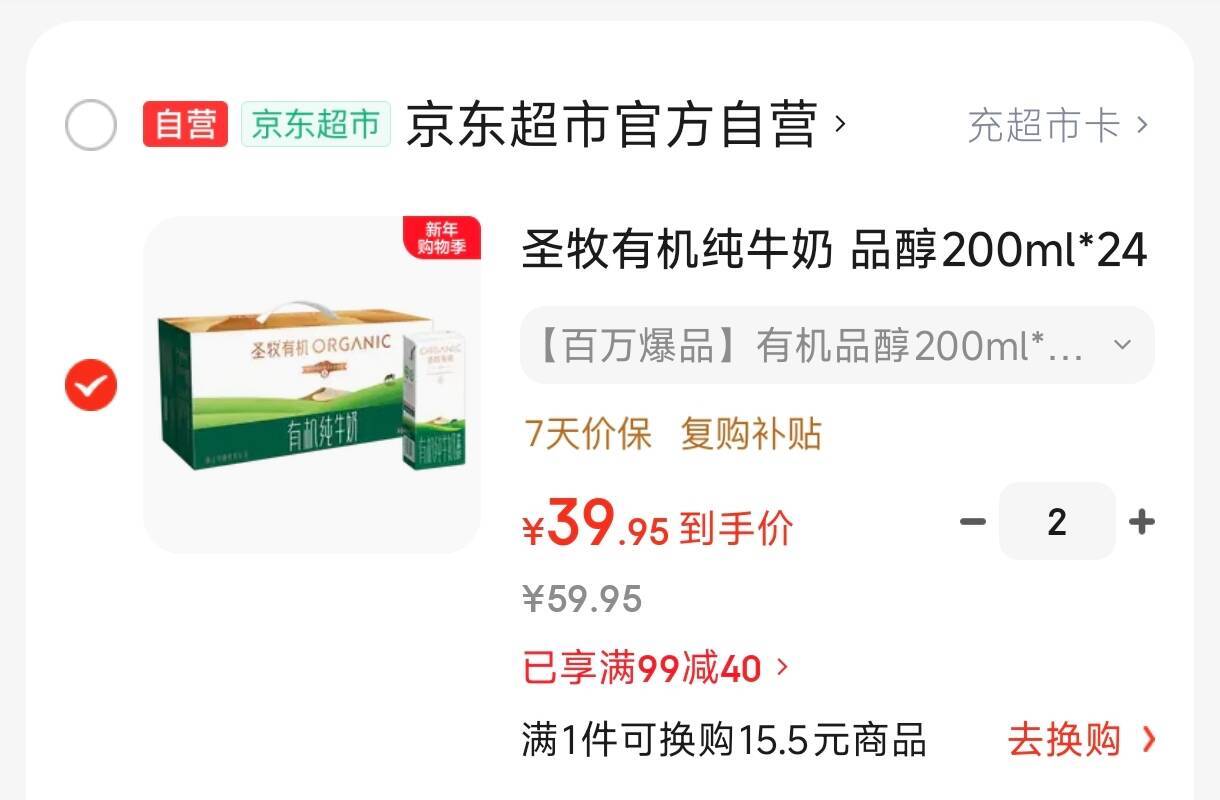1220x800 pixels.
Task: Uncheck the 圣牧有机纯牛奶 item
Action: click(91, 385)
